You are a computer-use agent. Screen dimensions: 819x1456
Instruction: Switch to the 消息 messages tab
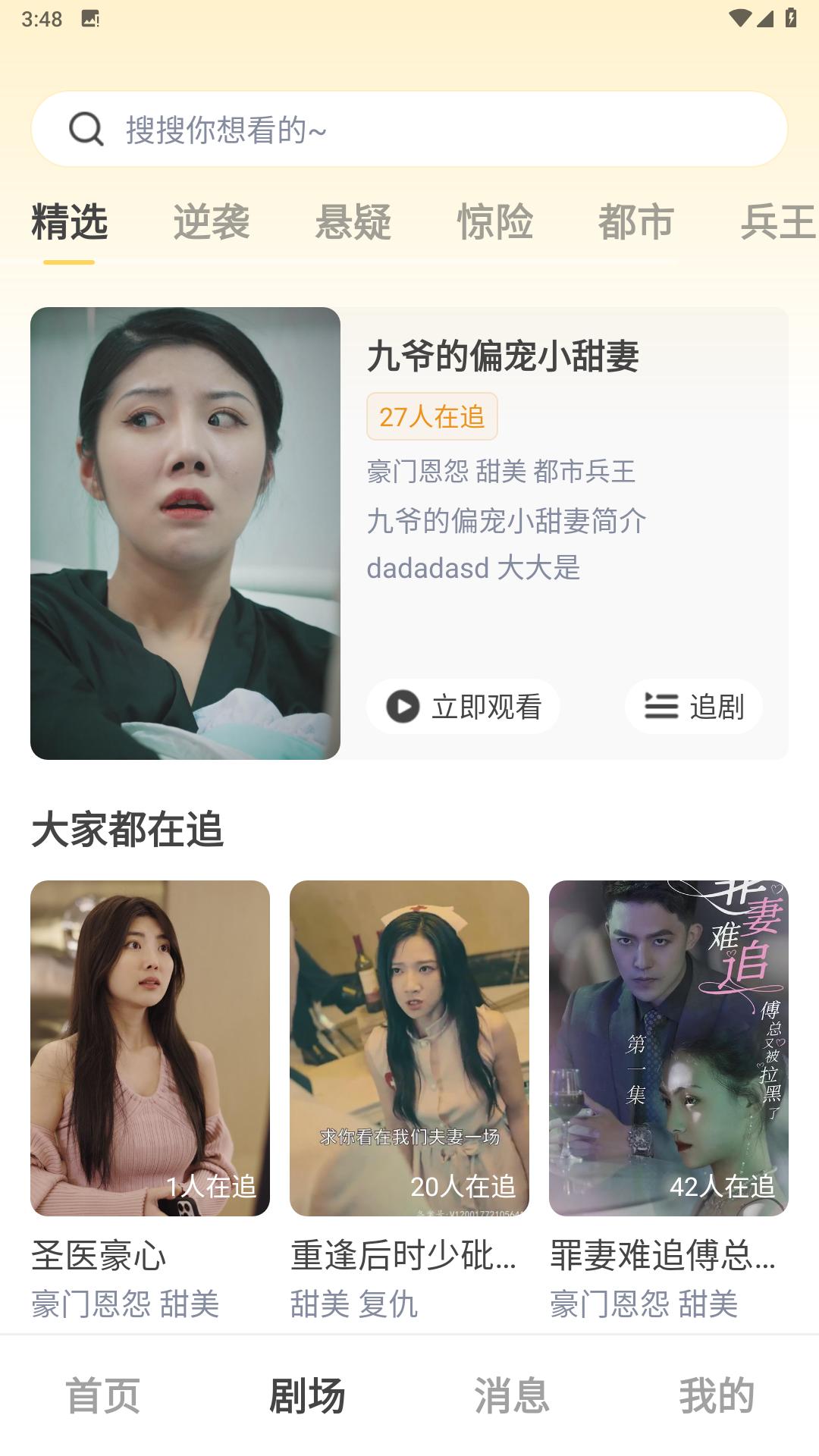point(512,1395)
